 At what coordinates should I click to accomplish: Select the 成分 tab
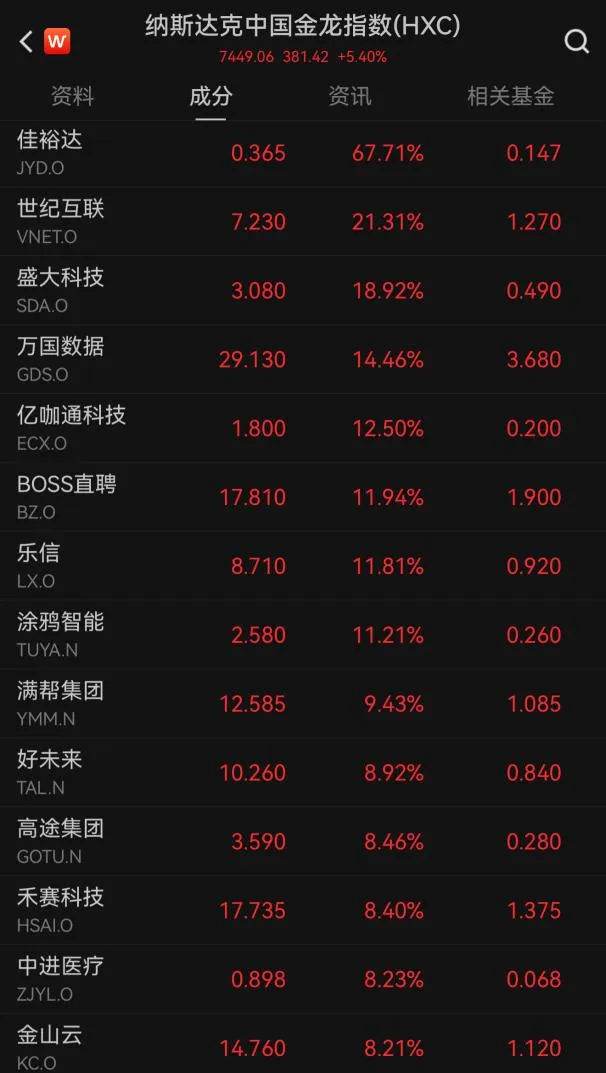click(210, 96)
